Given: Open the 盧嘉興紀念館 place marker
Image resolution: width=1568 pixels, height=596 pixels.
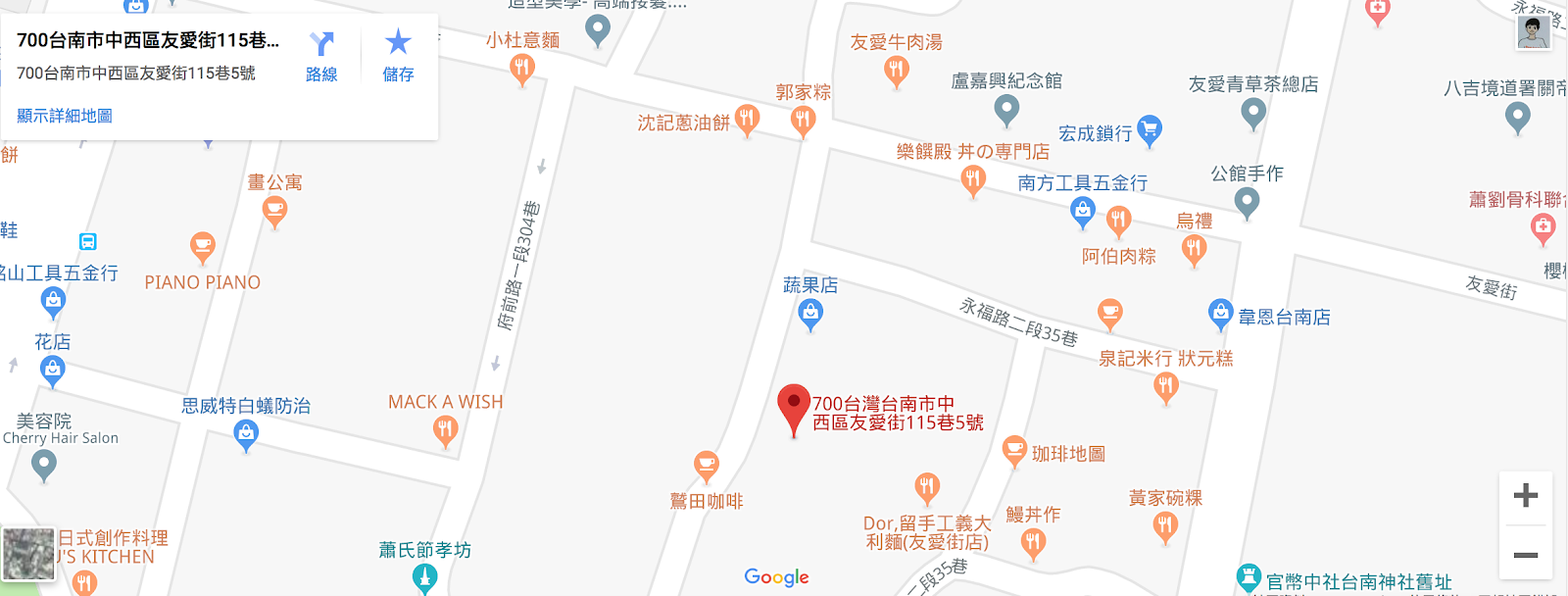Looking at the screenshot, I should 1006,109.
